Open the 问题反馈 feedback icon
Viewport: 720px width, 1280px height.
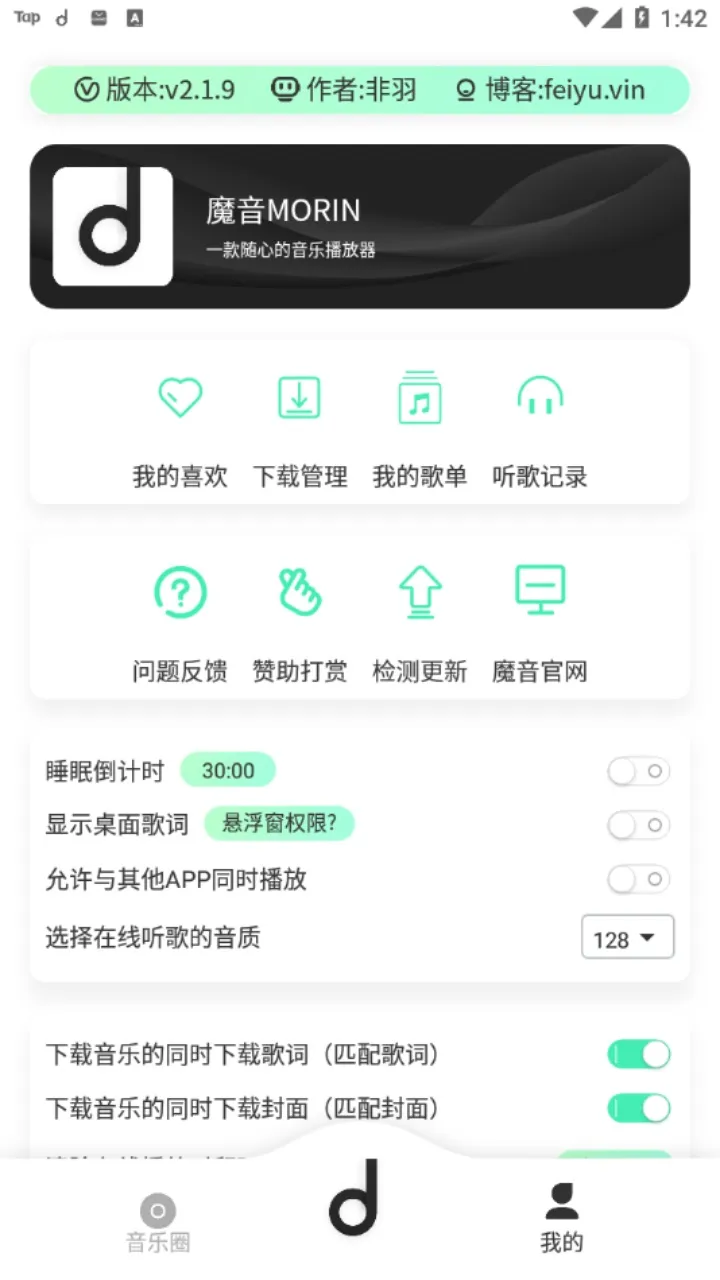180,592
